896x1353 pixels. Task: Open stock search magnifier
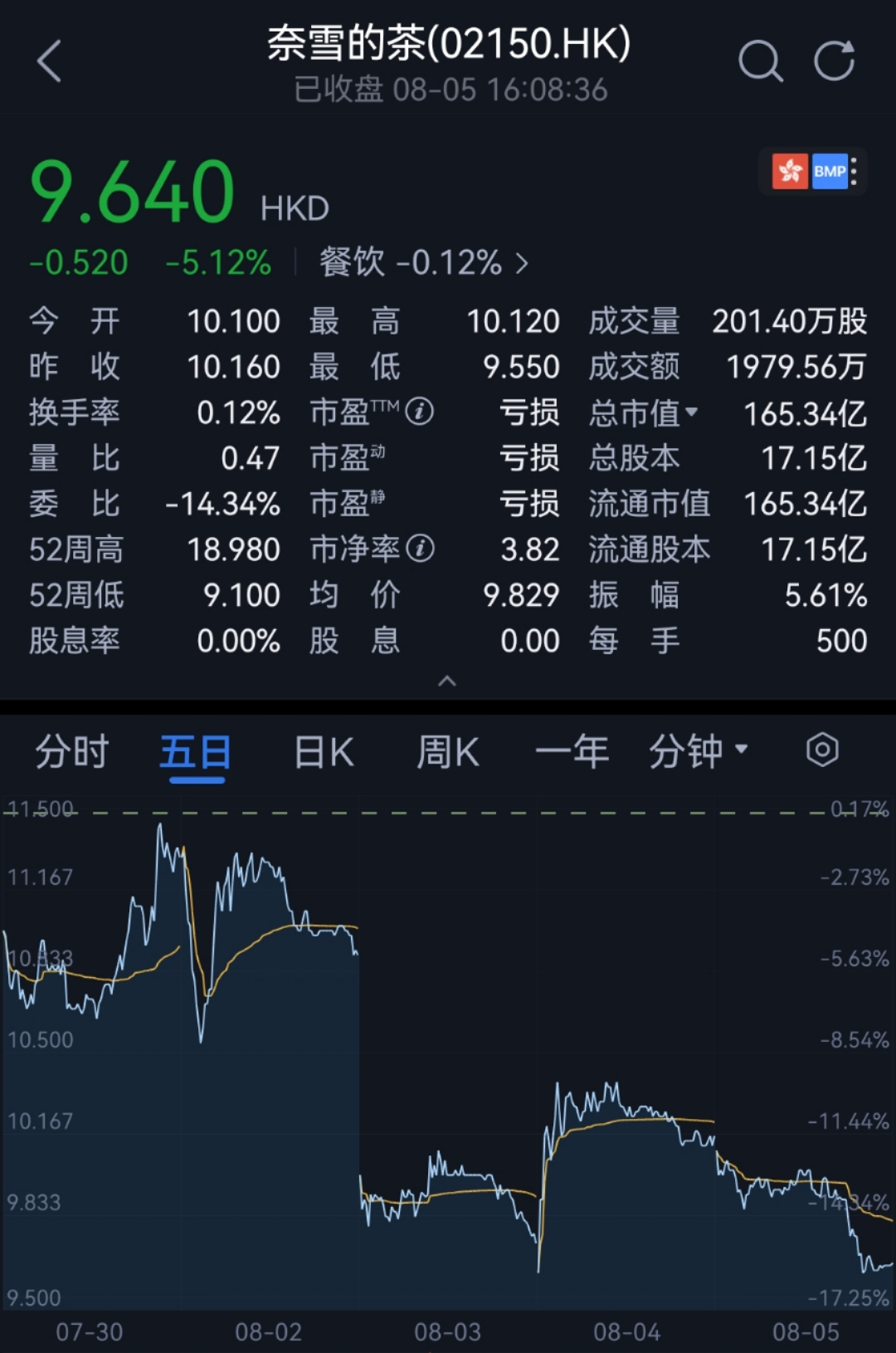click(x=760, y=61)
